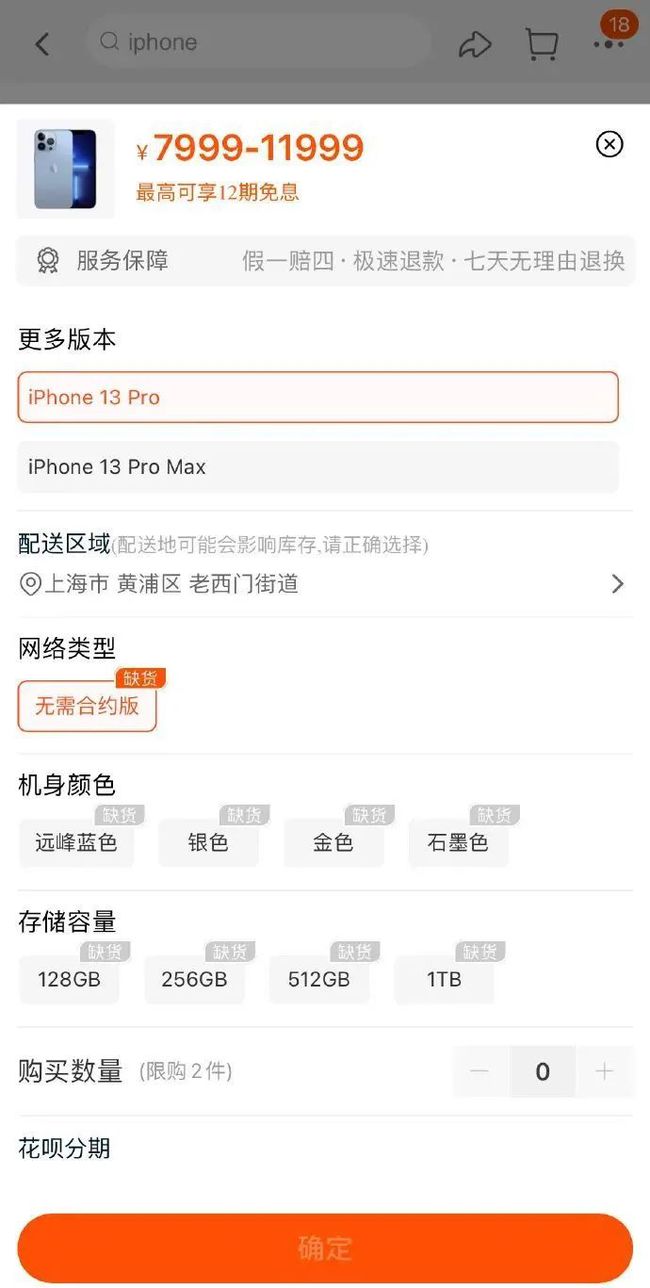Select the iPhone 13 Pro version

(318, 397)
